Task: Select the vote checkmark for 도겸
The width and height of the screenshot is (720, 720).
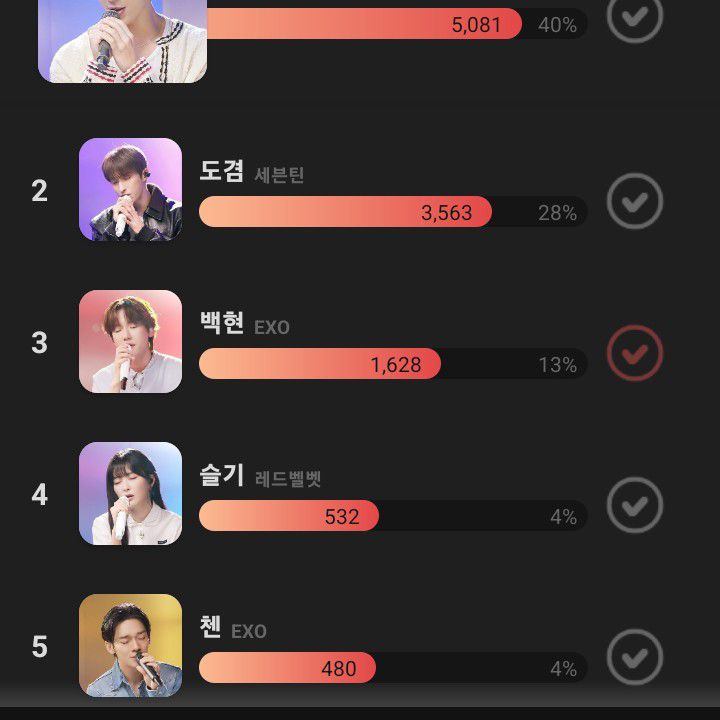Action: pos(635,201)
